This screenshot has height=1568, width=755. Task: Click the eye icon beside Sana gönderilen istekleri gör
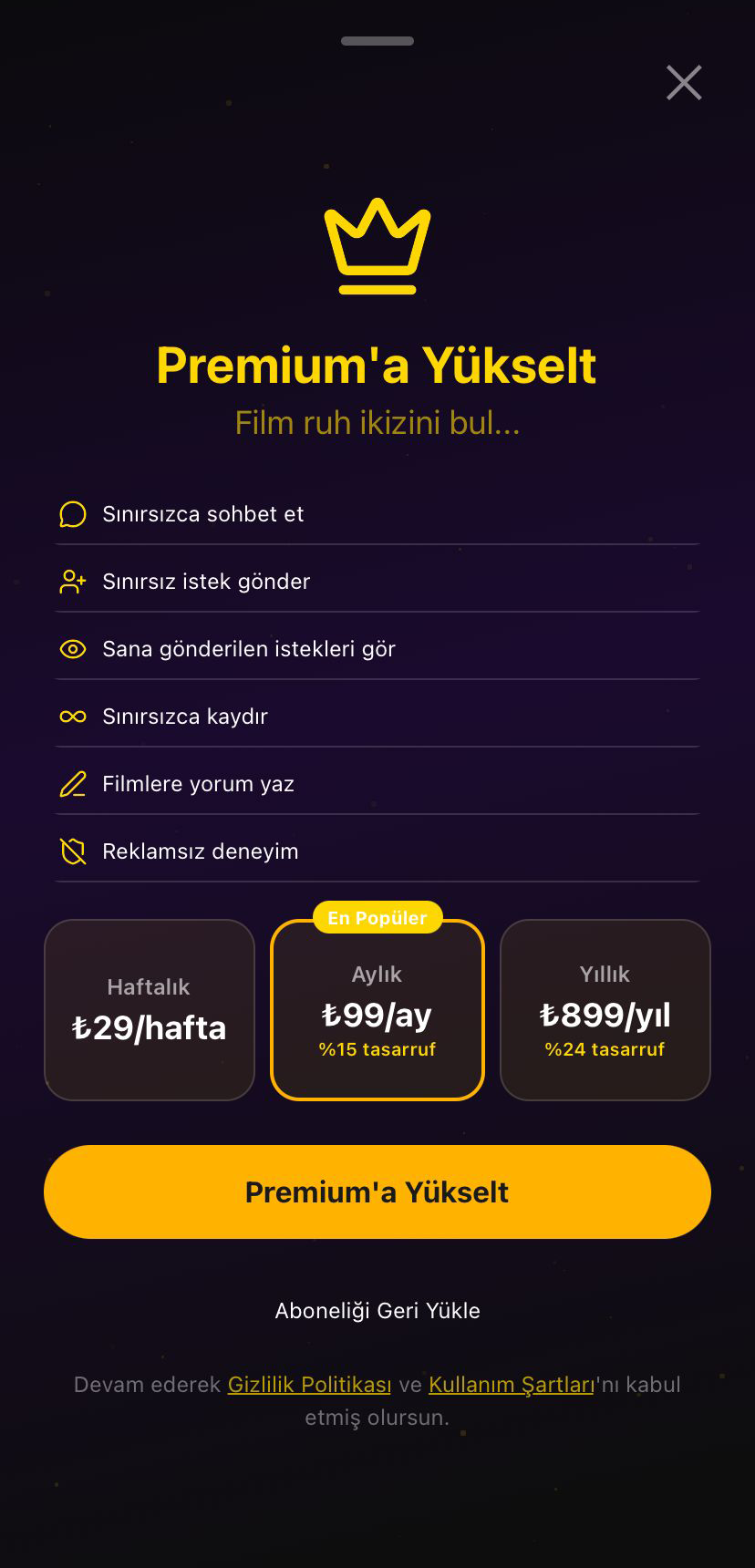pos(72,648)
